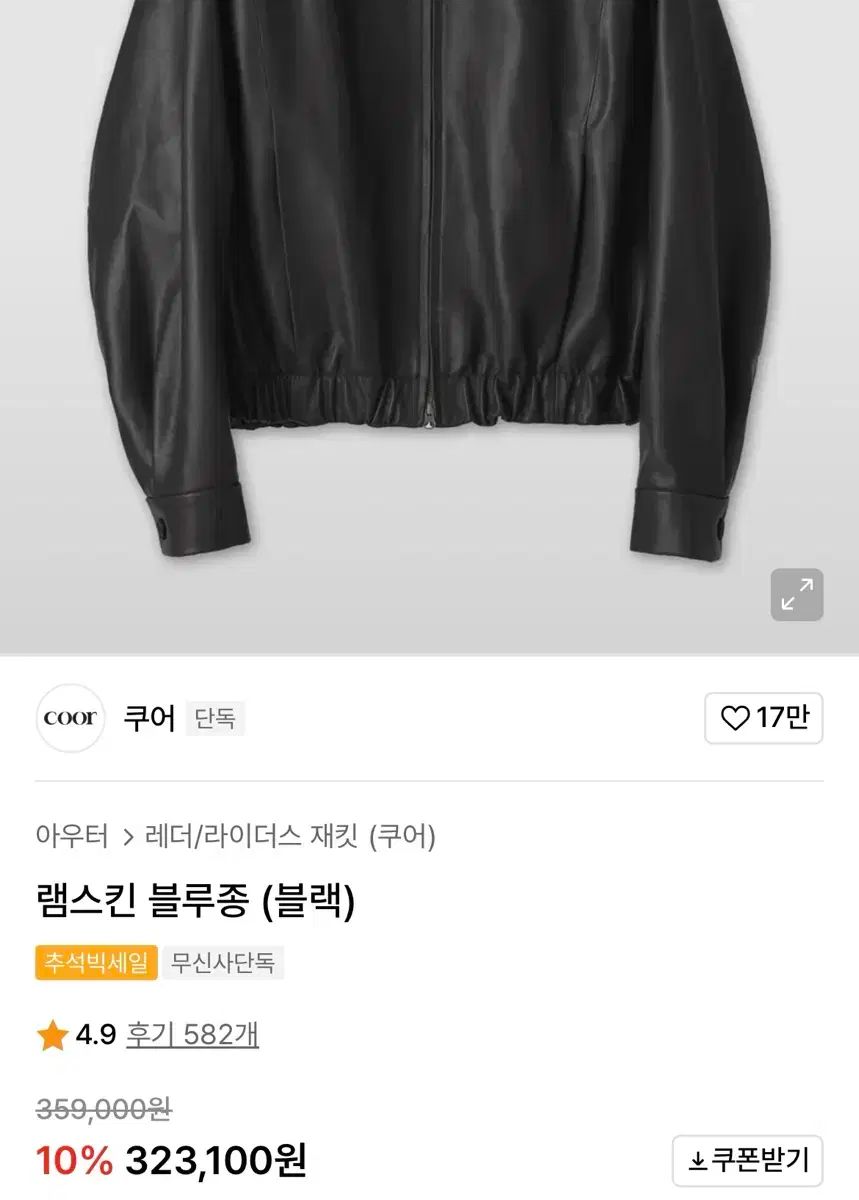
Task: Open 레더/라이더스 재킷 (쿠어) category
Action: click(290, 836)
